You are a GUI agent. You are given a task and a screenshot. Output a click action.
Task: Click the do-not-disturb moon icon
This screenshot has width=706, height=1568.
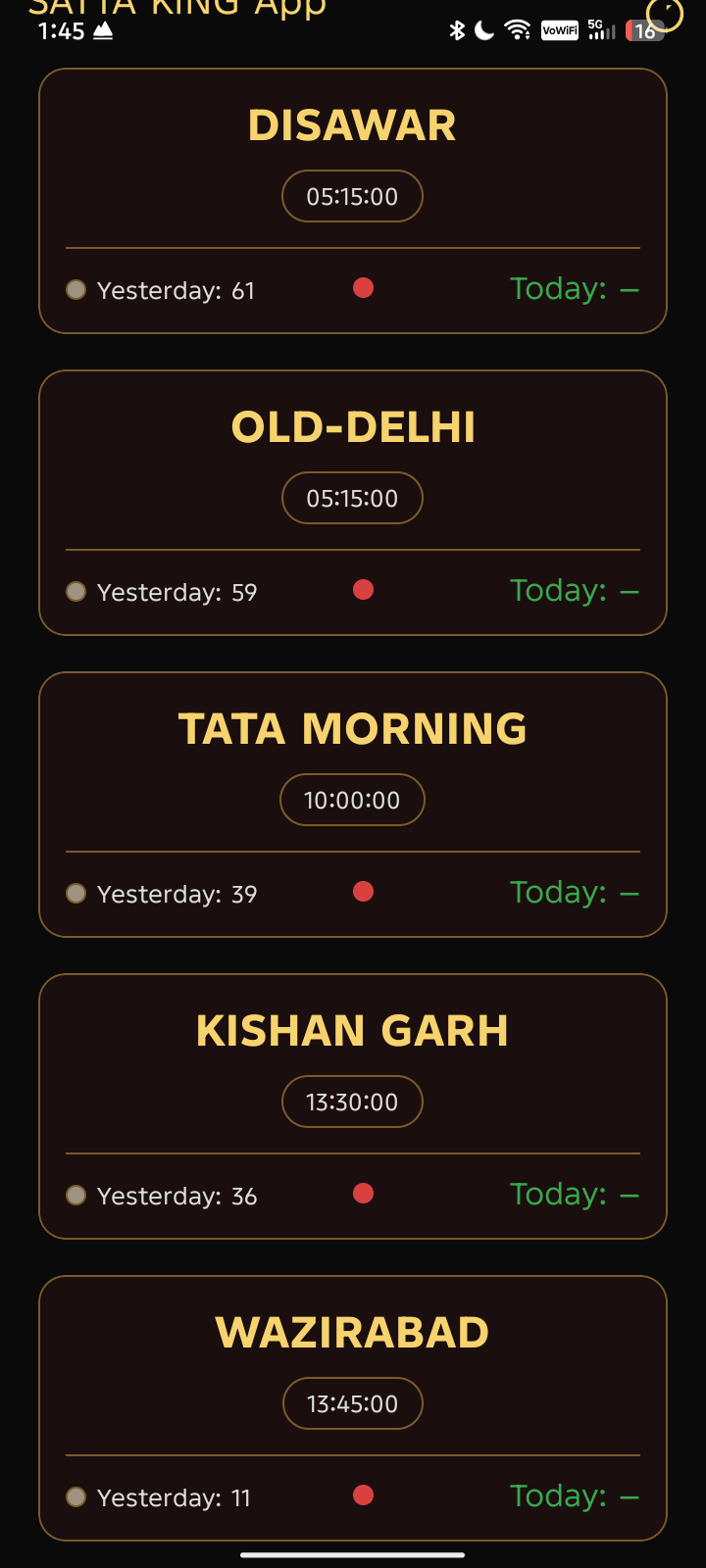click(x=483, y=30)
